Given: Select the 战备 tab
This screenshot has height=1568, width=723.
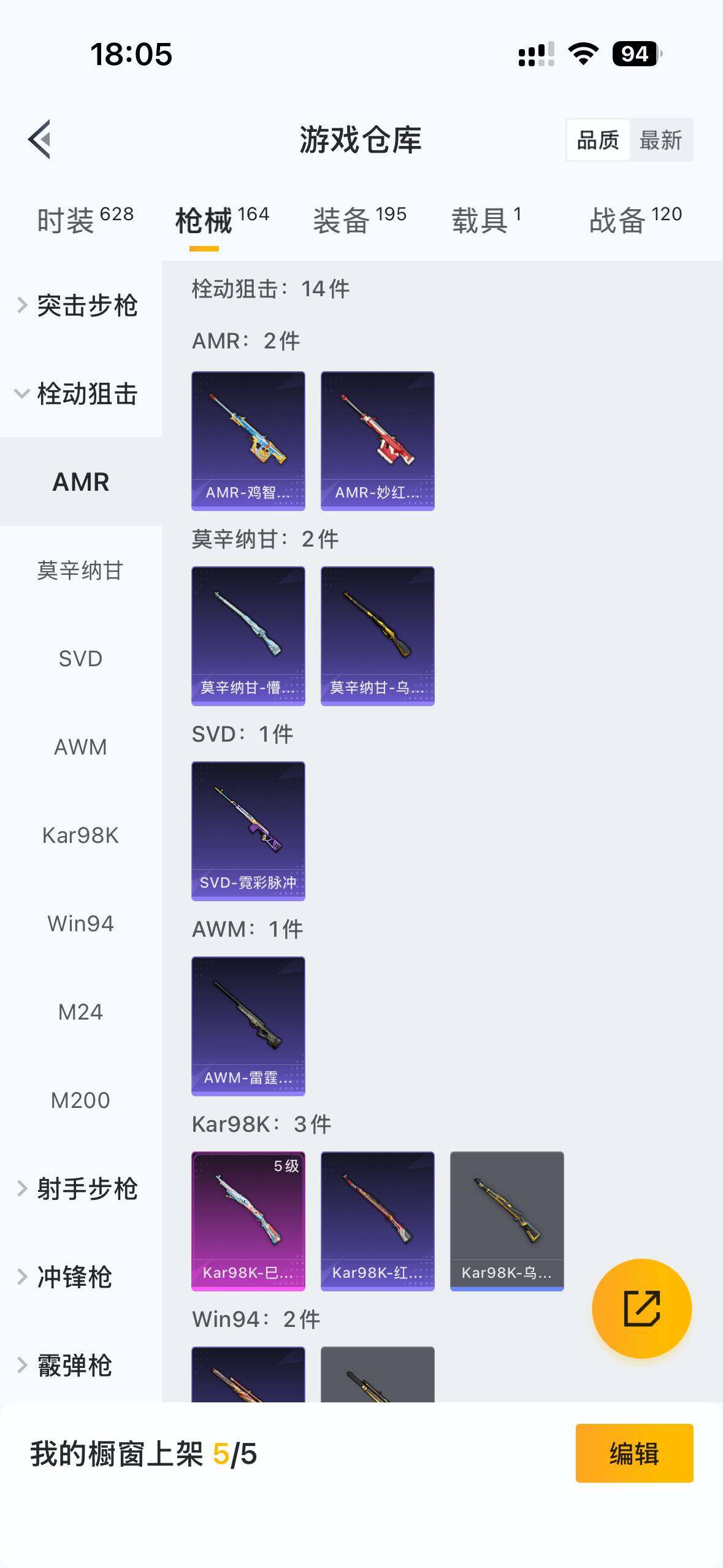Looking at the screenshot, I should tap(635, 220).
